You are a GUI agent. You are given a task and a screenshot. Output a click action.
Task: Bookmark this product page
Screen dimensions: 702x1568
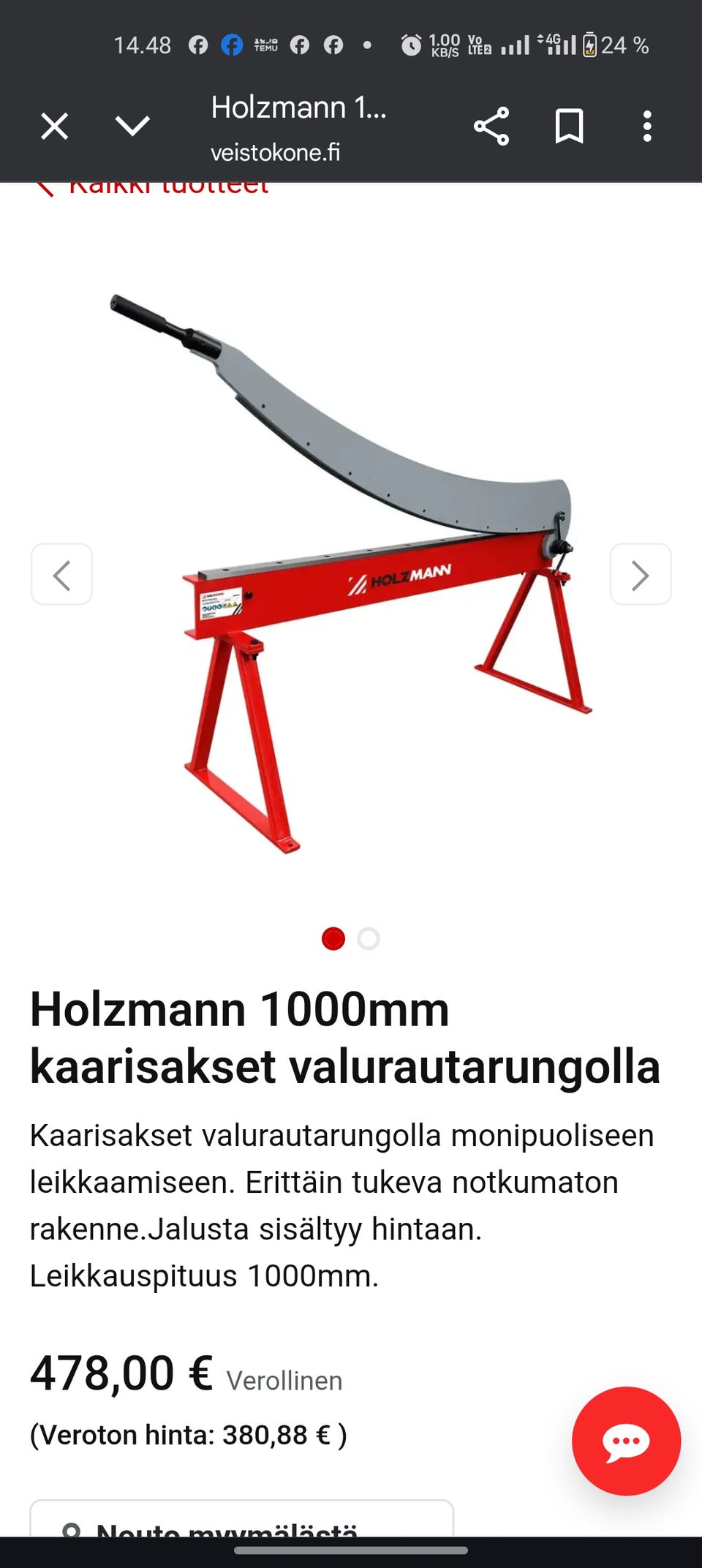pyautogui.click(x=570, y=126)
